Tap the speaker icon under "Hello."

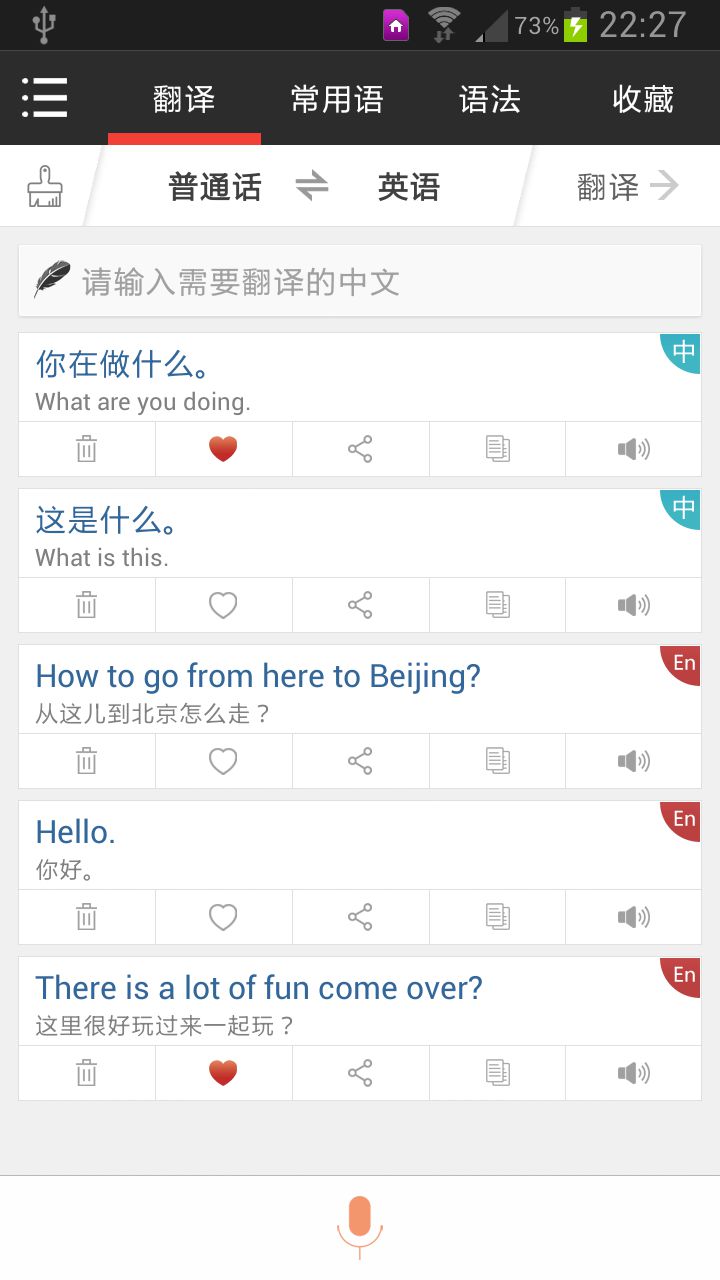pyautogui.click(x=633, y=917)
